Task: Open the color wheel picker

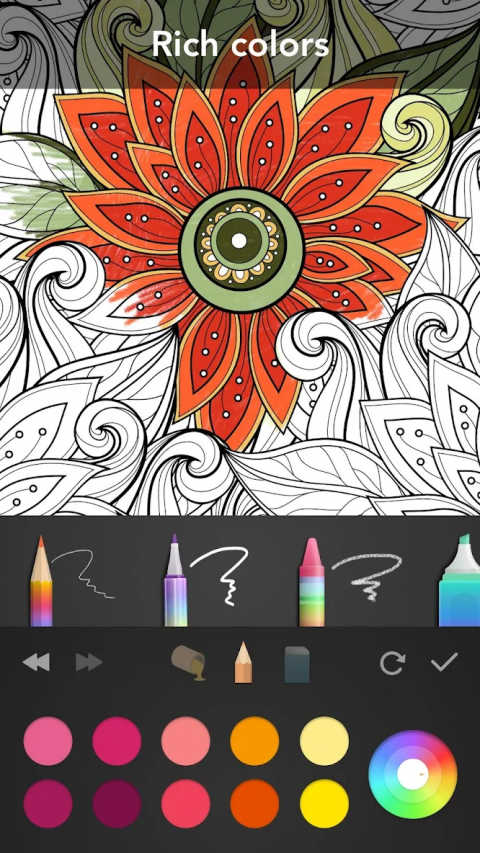Action: (413, 774)
